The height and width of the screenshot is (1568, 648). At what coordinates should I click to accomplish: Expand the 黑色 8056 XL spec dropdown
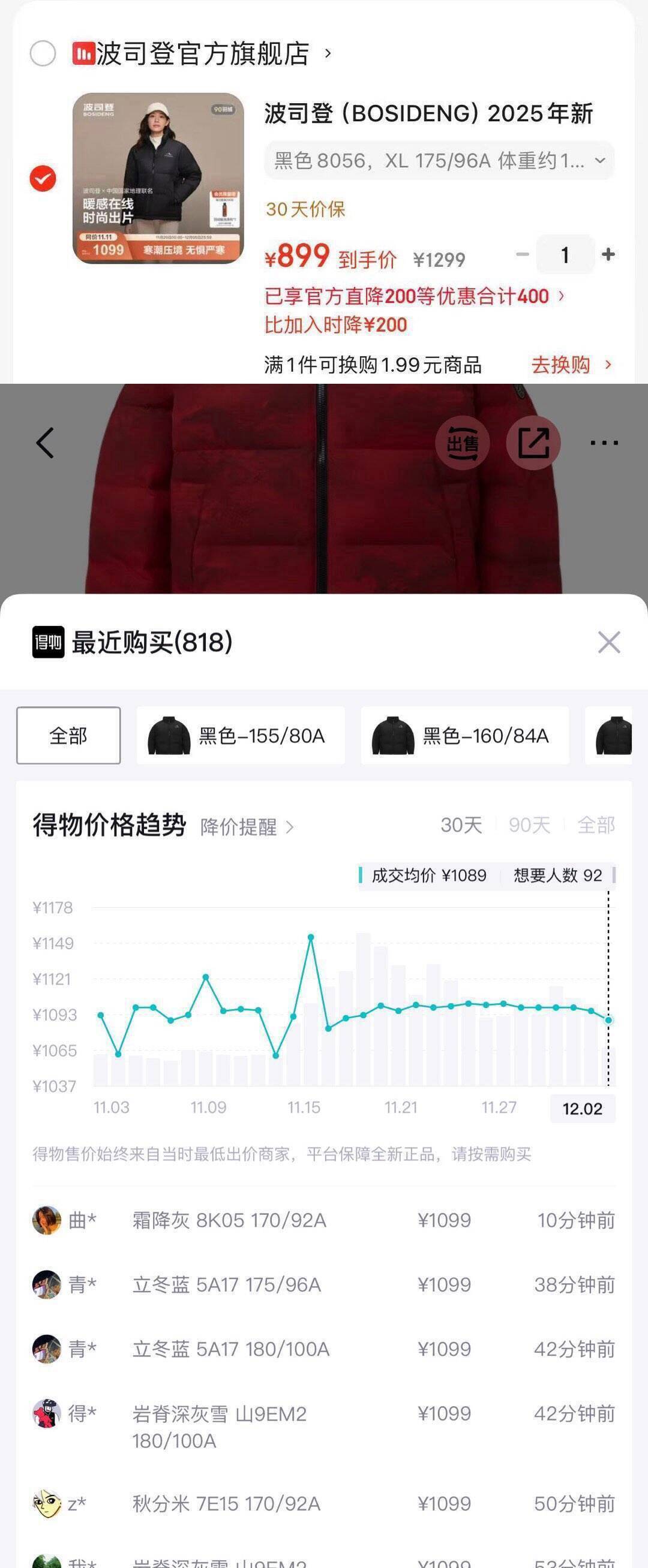coord(439,161)
